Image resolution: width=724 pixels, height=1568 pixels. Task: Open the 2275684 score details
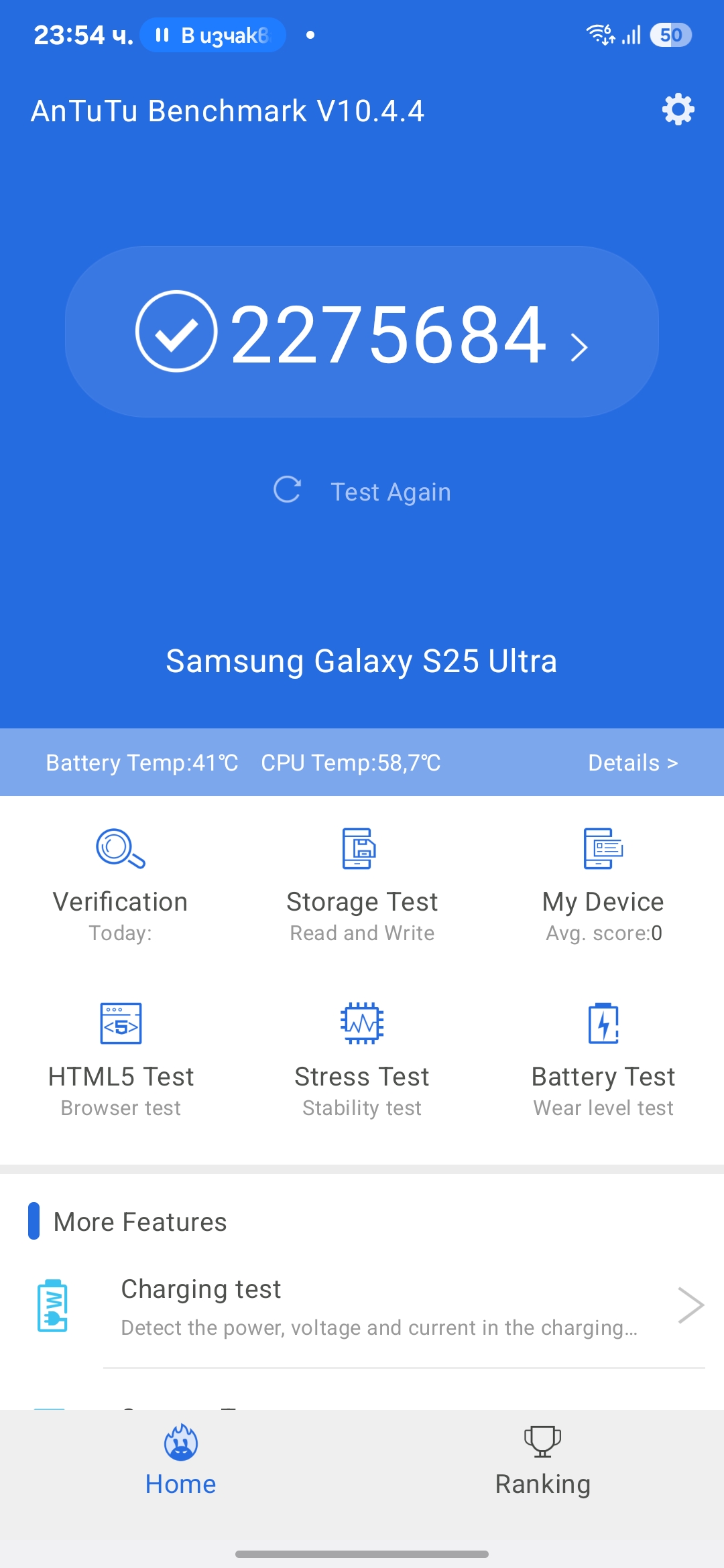tap(362, 332)
